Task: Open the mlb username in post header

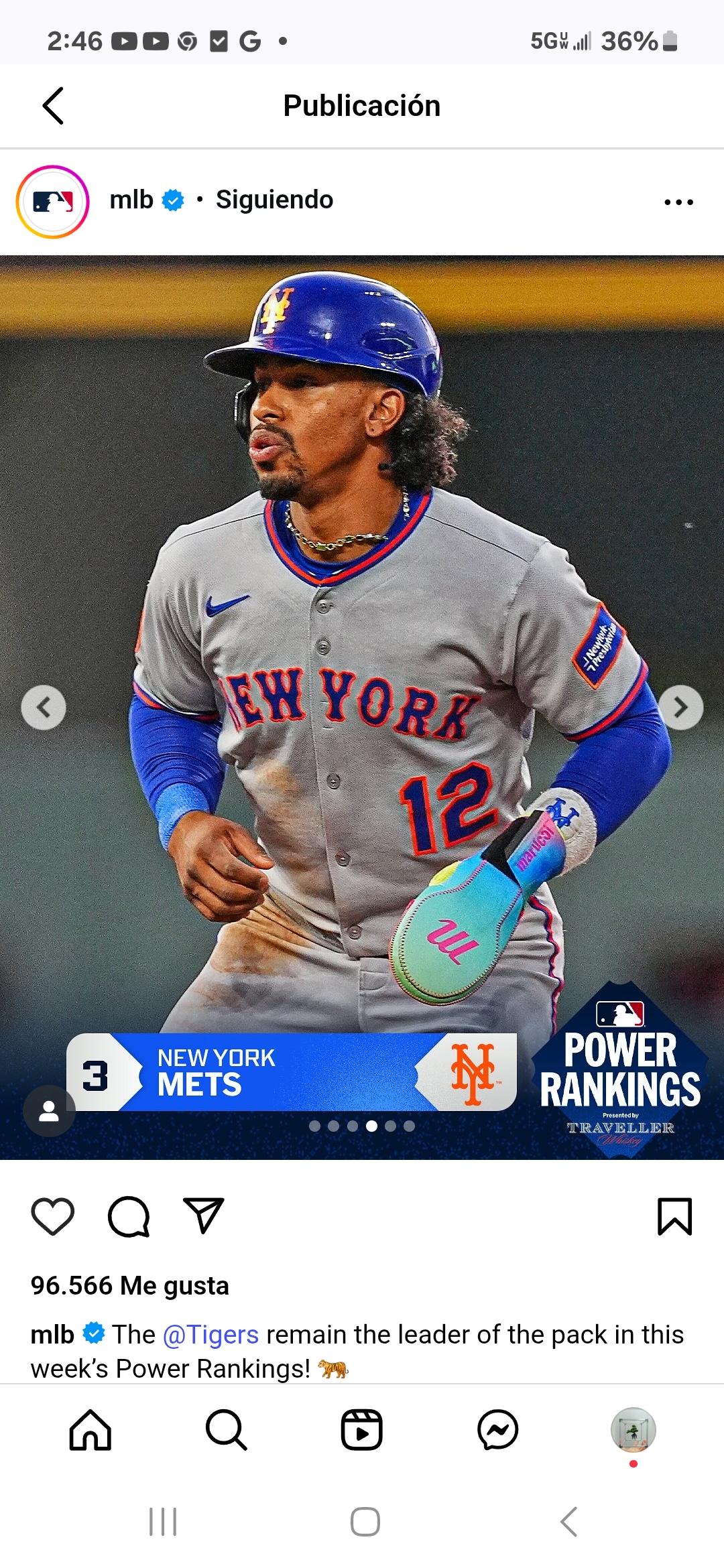Action: click(131, 200)
